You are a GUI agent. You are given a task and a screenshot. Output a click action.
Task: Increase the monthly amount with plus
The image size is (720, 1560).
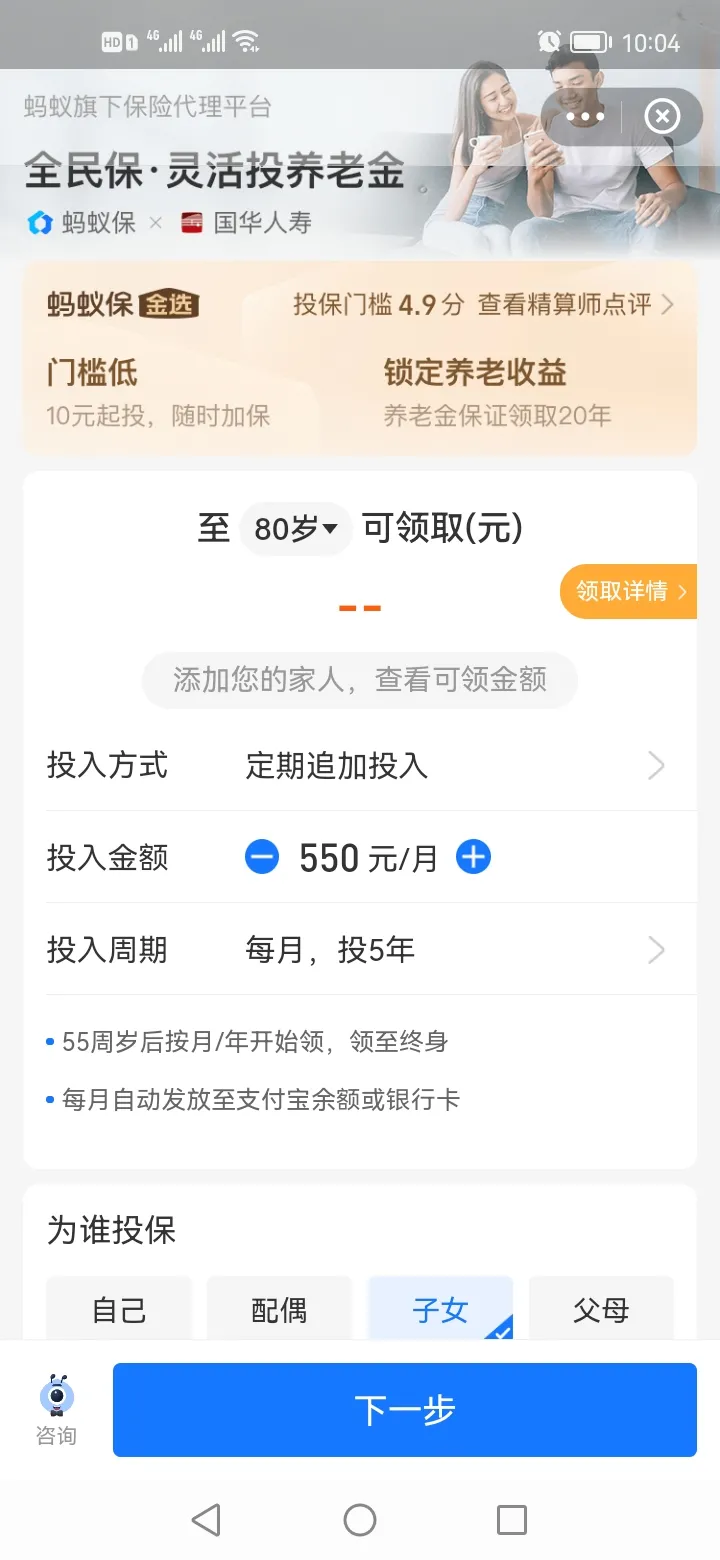[473, 857]
